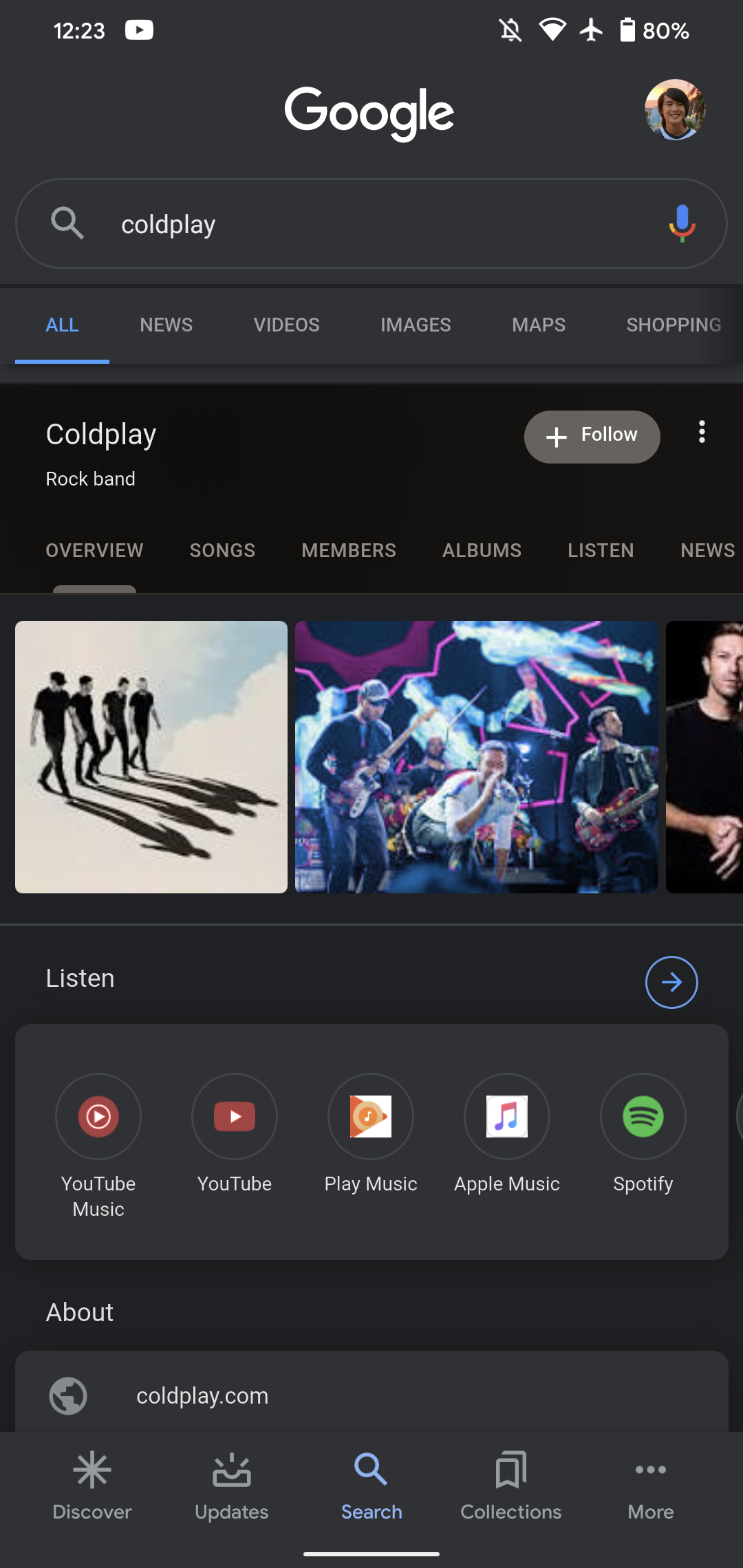
Task: Tap the coldplay search field
Action: (x=371, y=224)
